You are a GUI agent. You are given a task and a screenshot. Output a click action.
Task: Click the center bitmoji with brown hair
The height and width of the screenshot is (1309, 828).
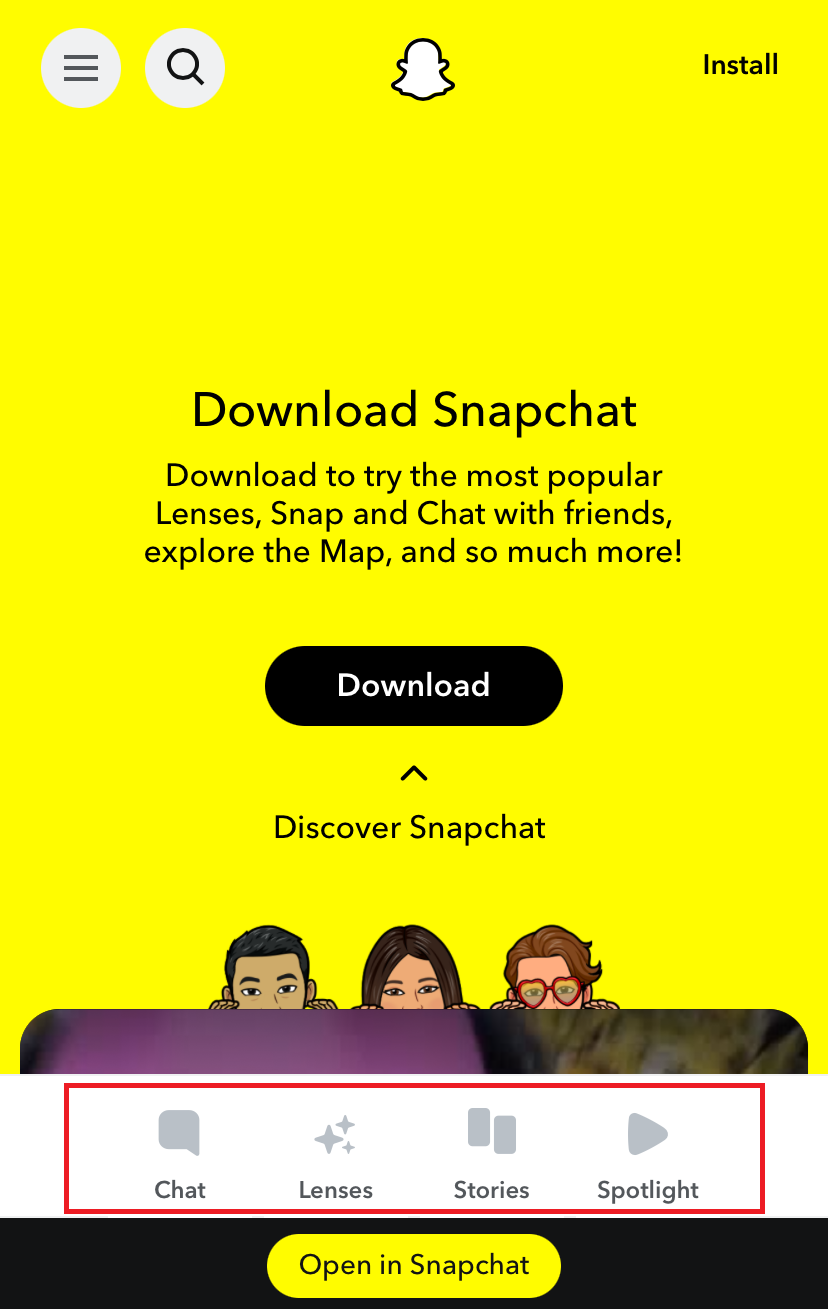[x=408, y=965]
